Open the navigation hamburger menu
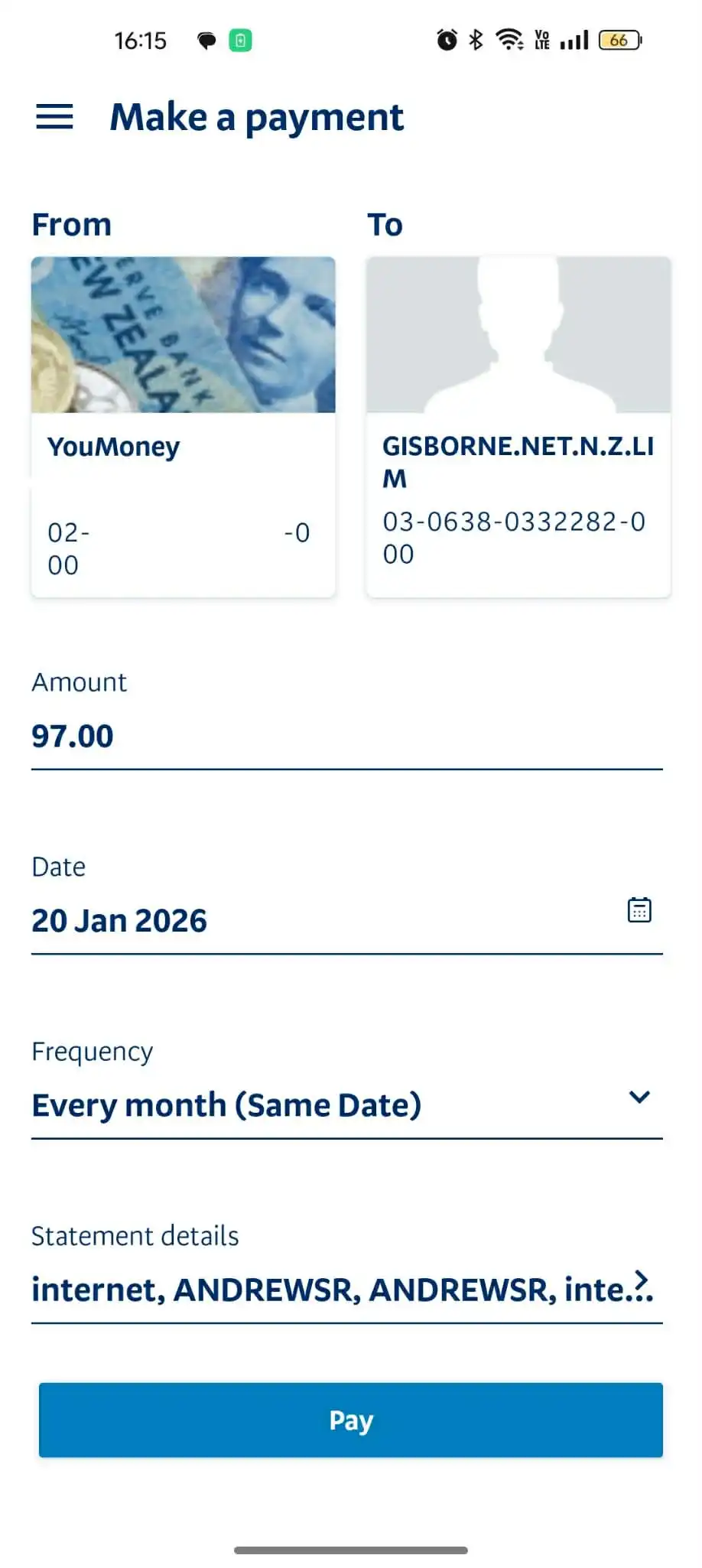Screen dimensions: 702x1568 (x=54, y=116)
